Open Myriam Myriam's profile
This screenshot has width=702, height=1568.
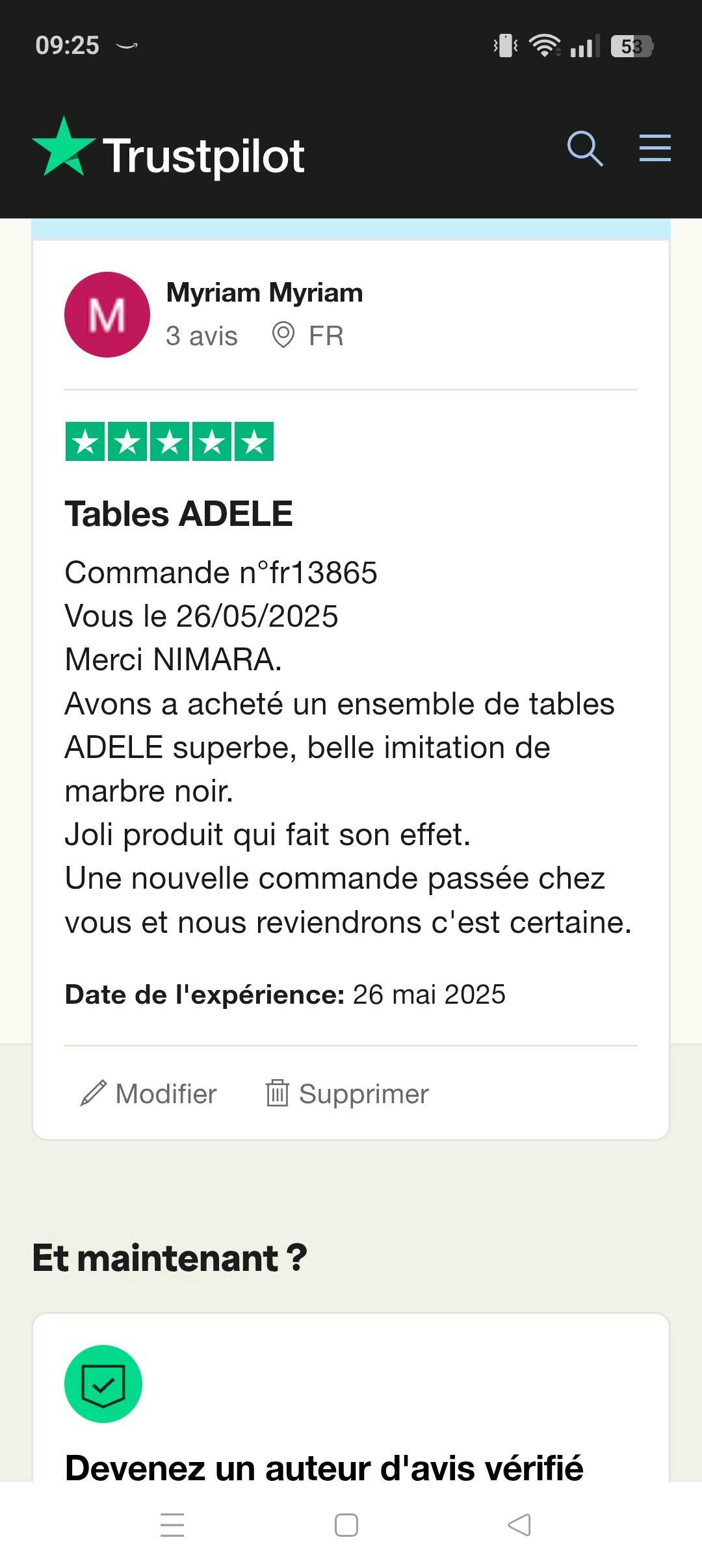point(265,293)
